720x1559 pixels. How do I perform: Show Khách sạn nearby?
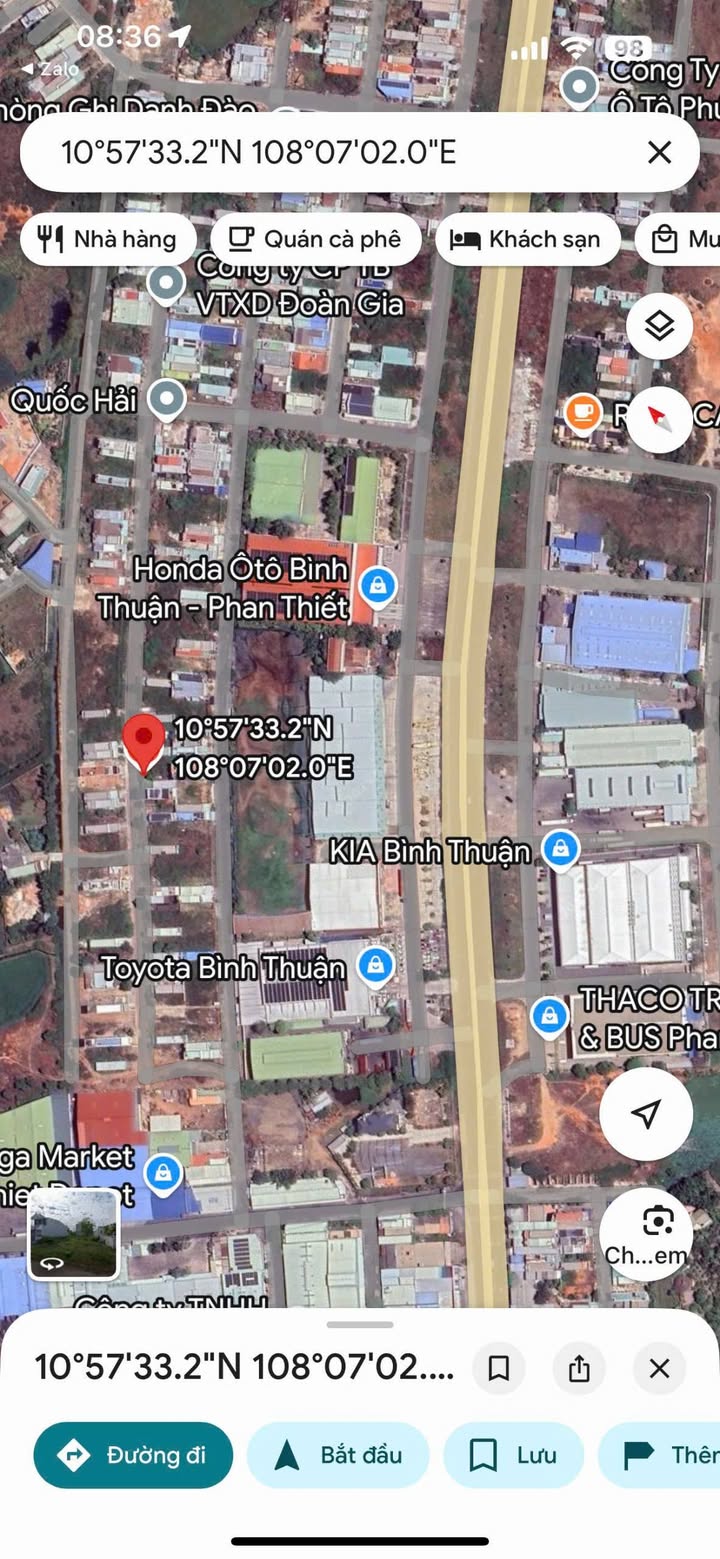pyautogui.click(x=527, y=239)
